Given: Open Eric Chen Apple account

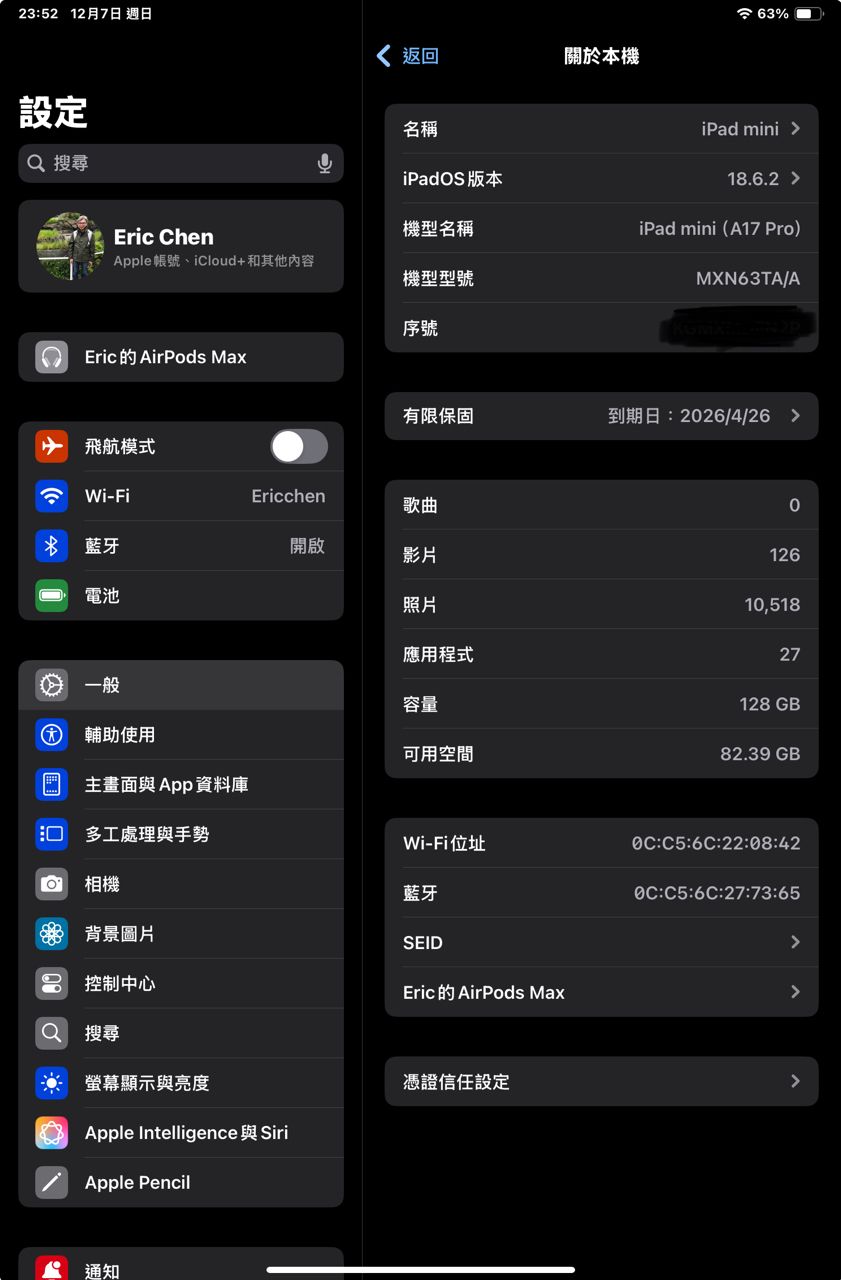Looking at the screenshot, I should click(x=180, y=246).
